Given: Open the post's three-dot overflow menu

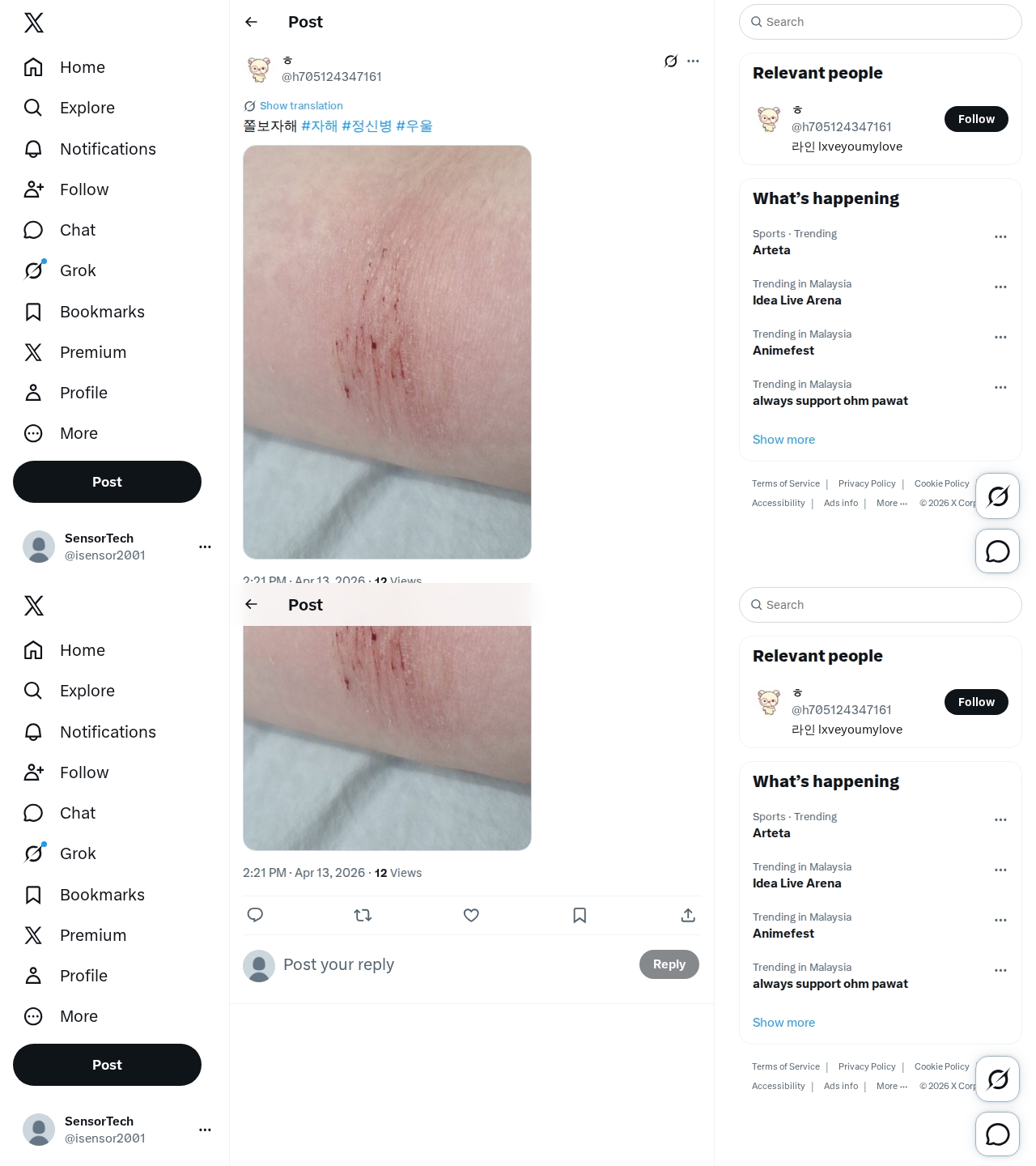Looking at the screenshot, I should 693,62.
